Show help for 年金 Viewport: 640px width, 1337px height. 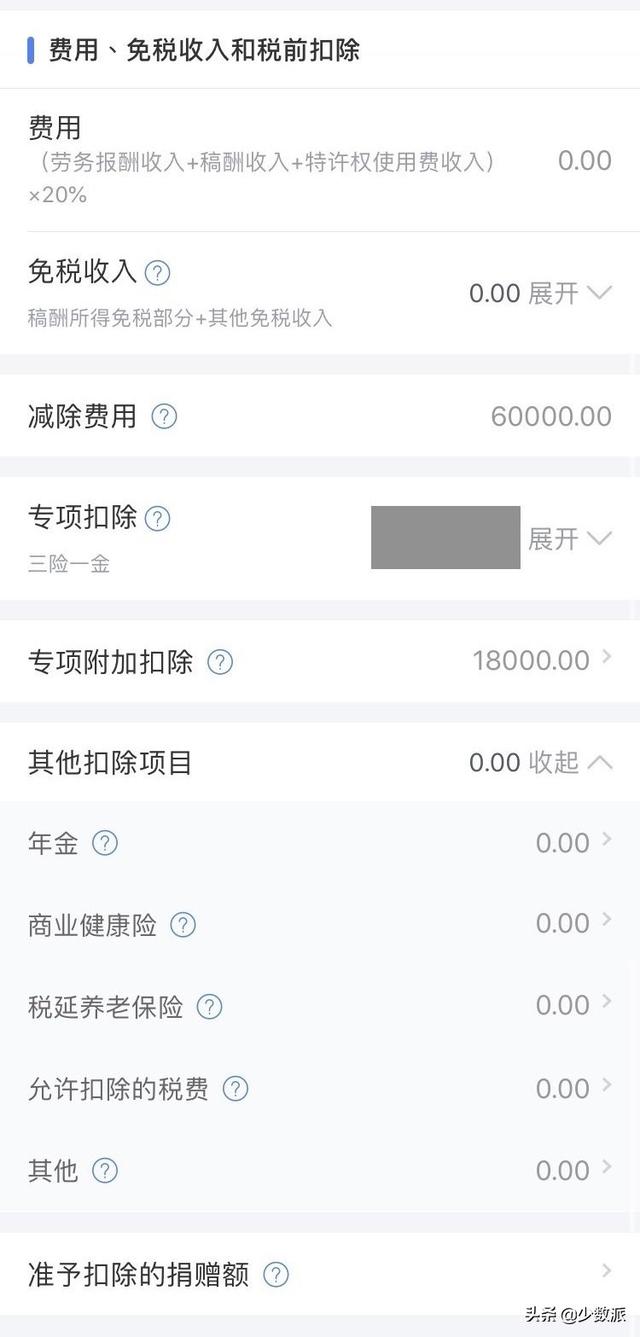point(105,843)
